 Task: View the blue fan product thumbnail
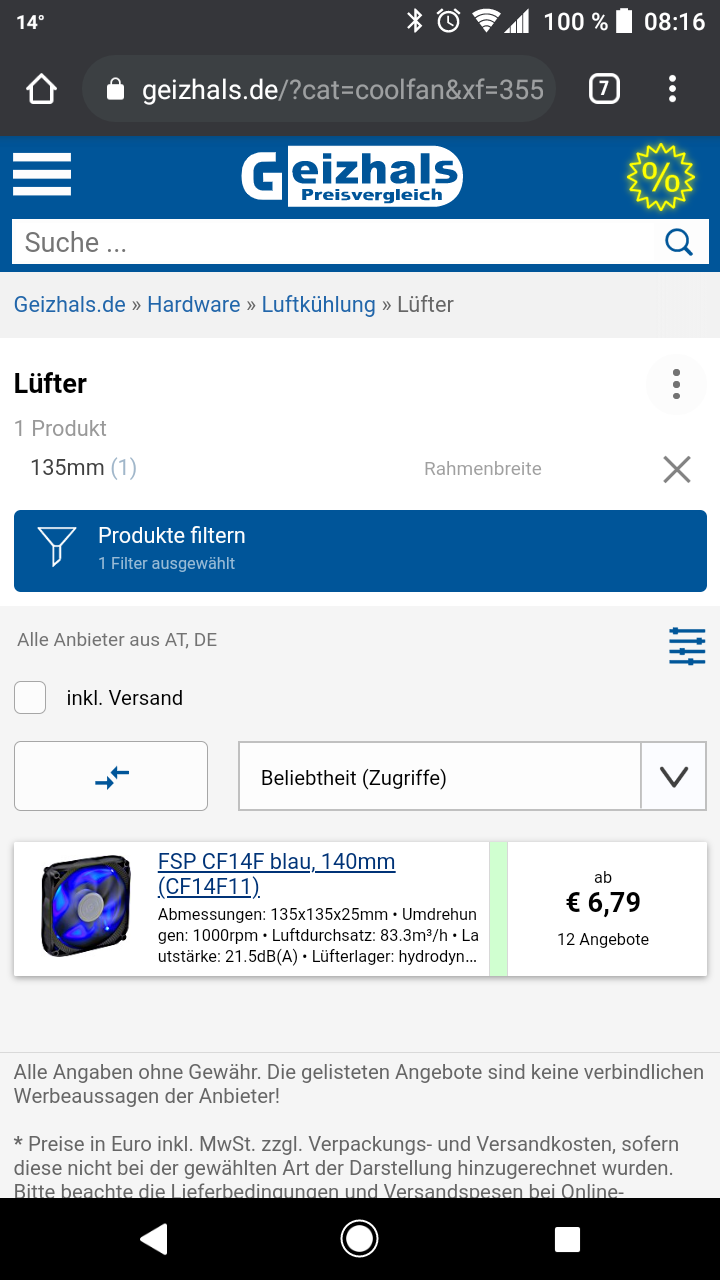[85, 905]
